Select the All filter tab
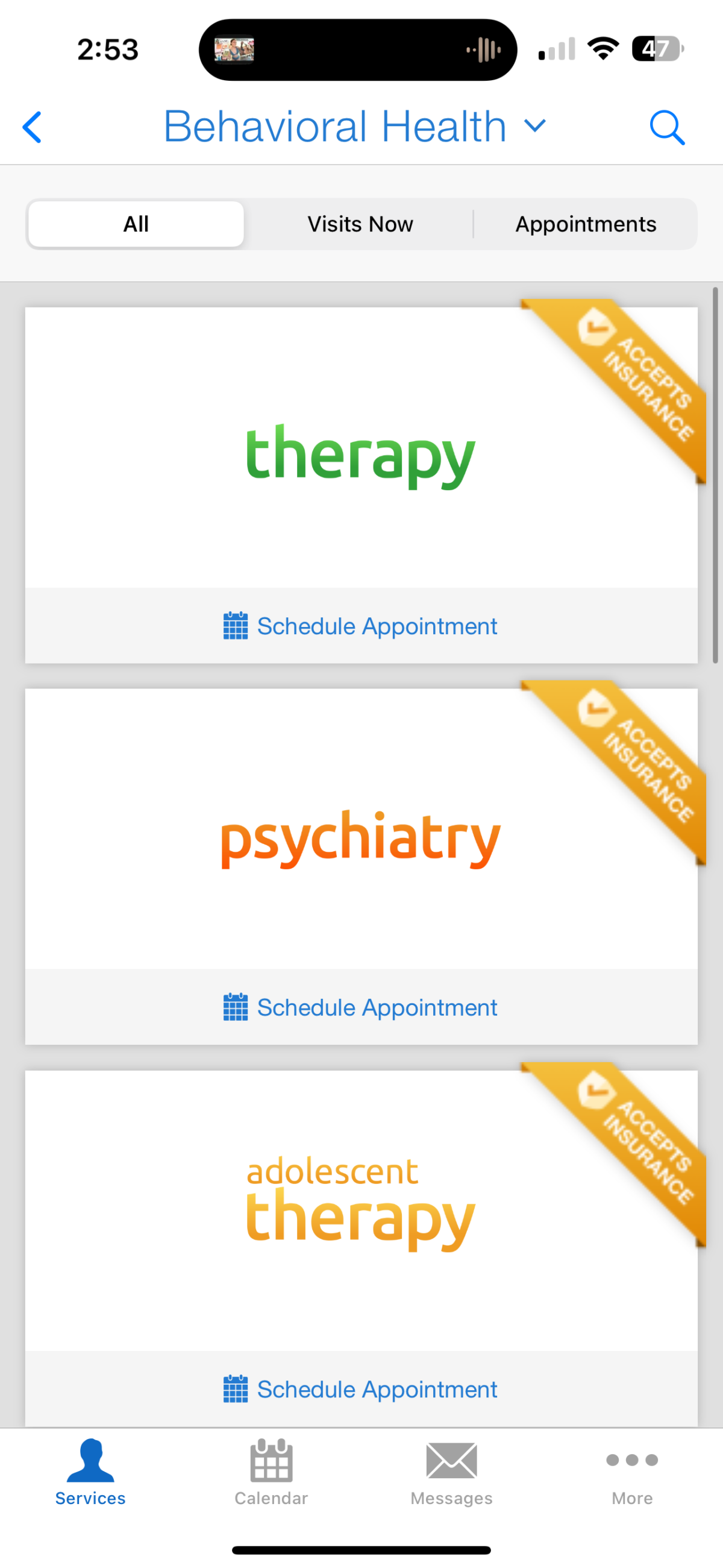 tap(135, 224)
